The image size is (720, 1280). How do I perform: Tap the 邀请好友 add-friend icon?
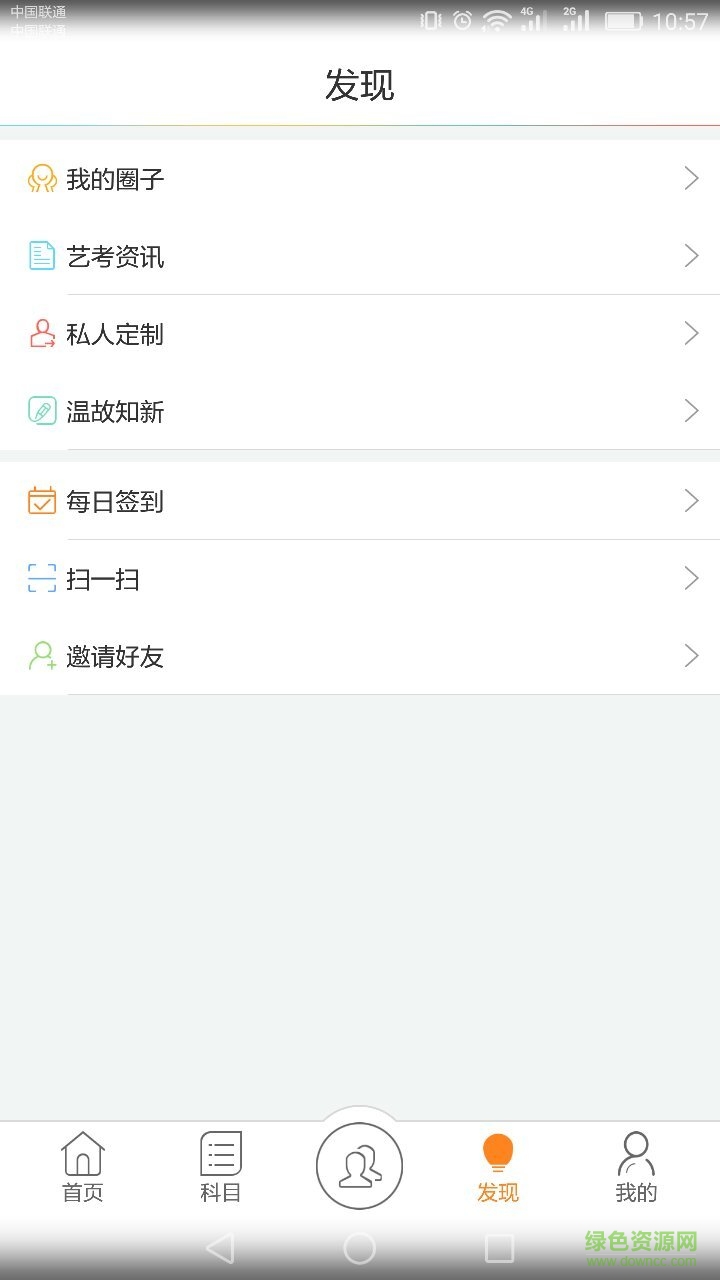pos(40,657)
